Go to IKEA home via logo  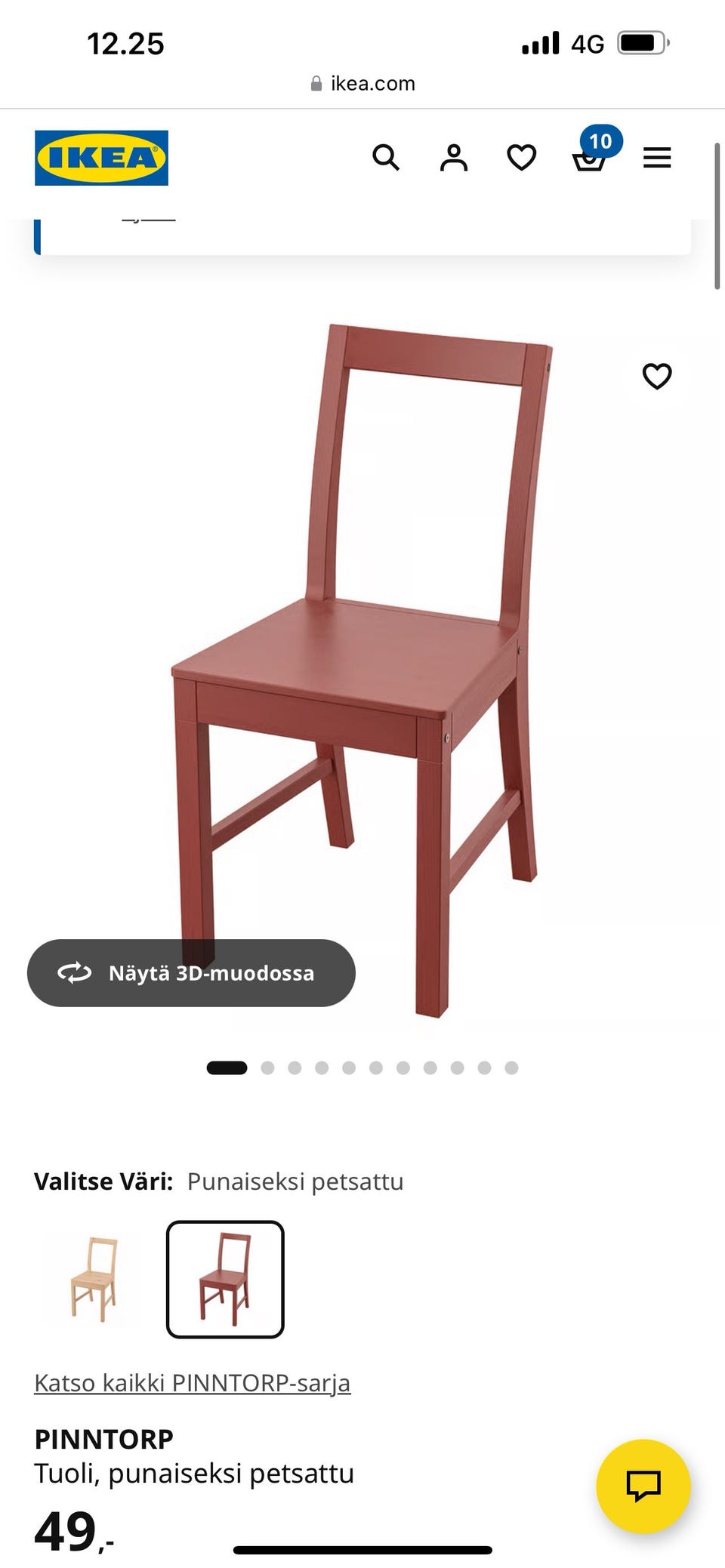coord(101,158)
